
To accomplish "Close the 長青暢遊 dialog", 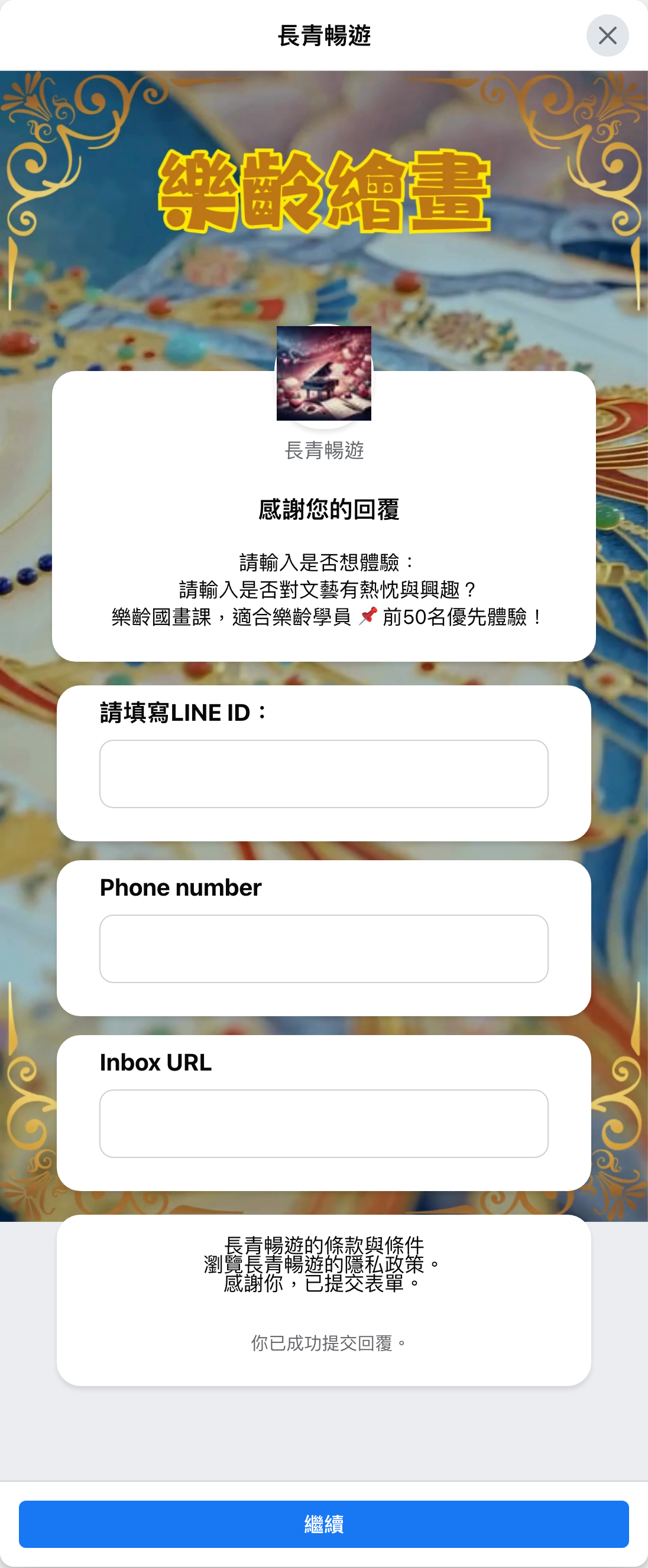I will (607, 36).
